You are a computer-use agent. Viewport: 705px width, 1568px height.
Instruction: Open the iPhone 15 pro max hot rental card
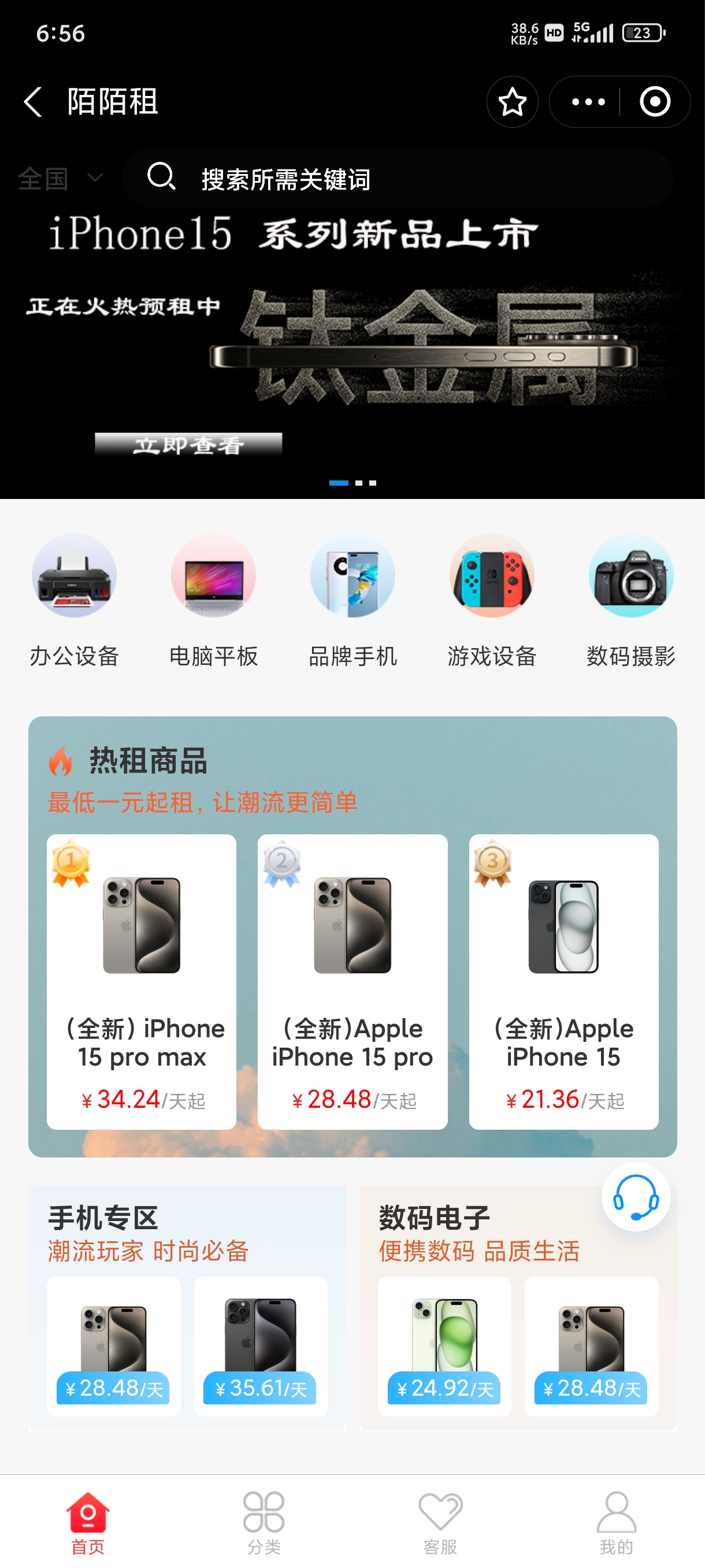pyautogui.click(x=142, y=981)
